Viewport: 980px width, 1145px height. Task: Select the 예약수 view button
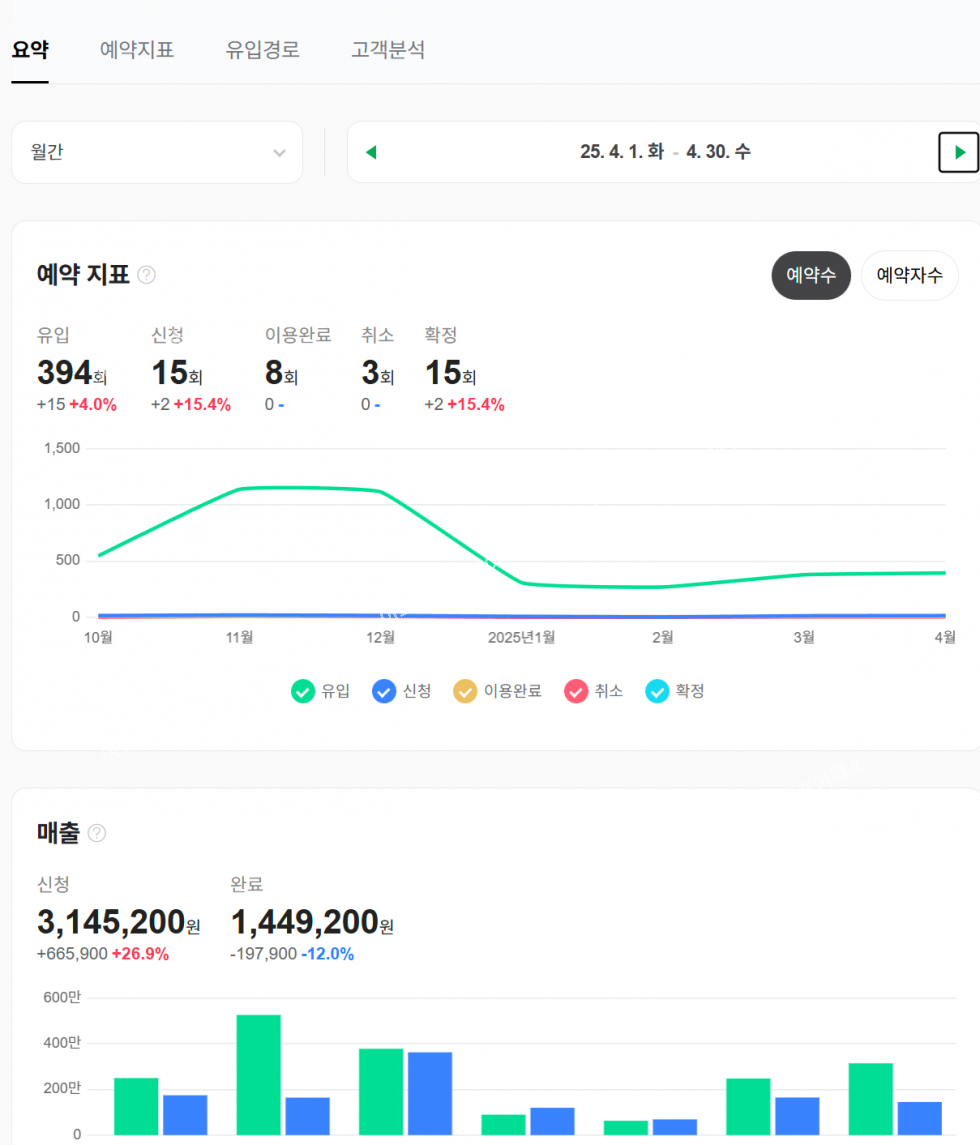[x=810, y=275]
